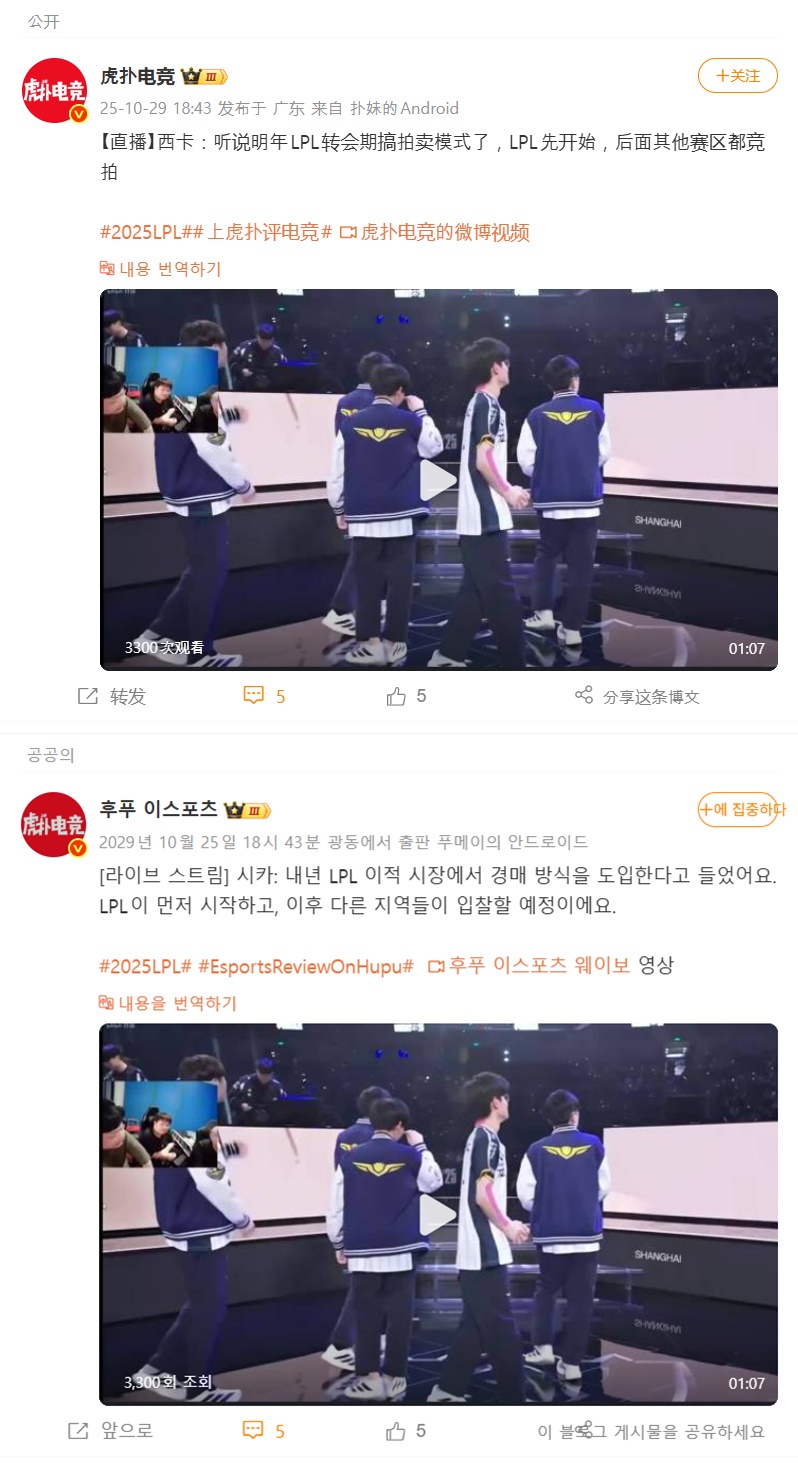Like the 虎扑电竞 post
798x1464 pixels.
pos(407,696)
